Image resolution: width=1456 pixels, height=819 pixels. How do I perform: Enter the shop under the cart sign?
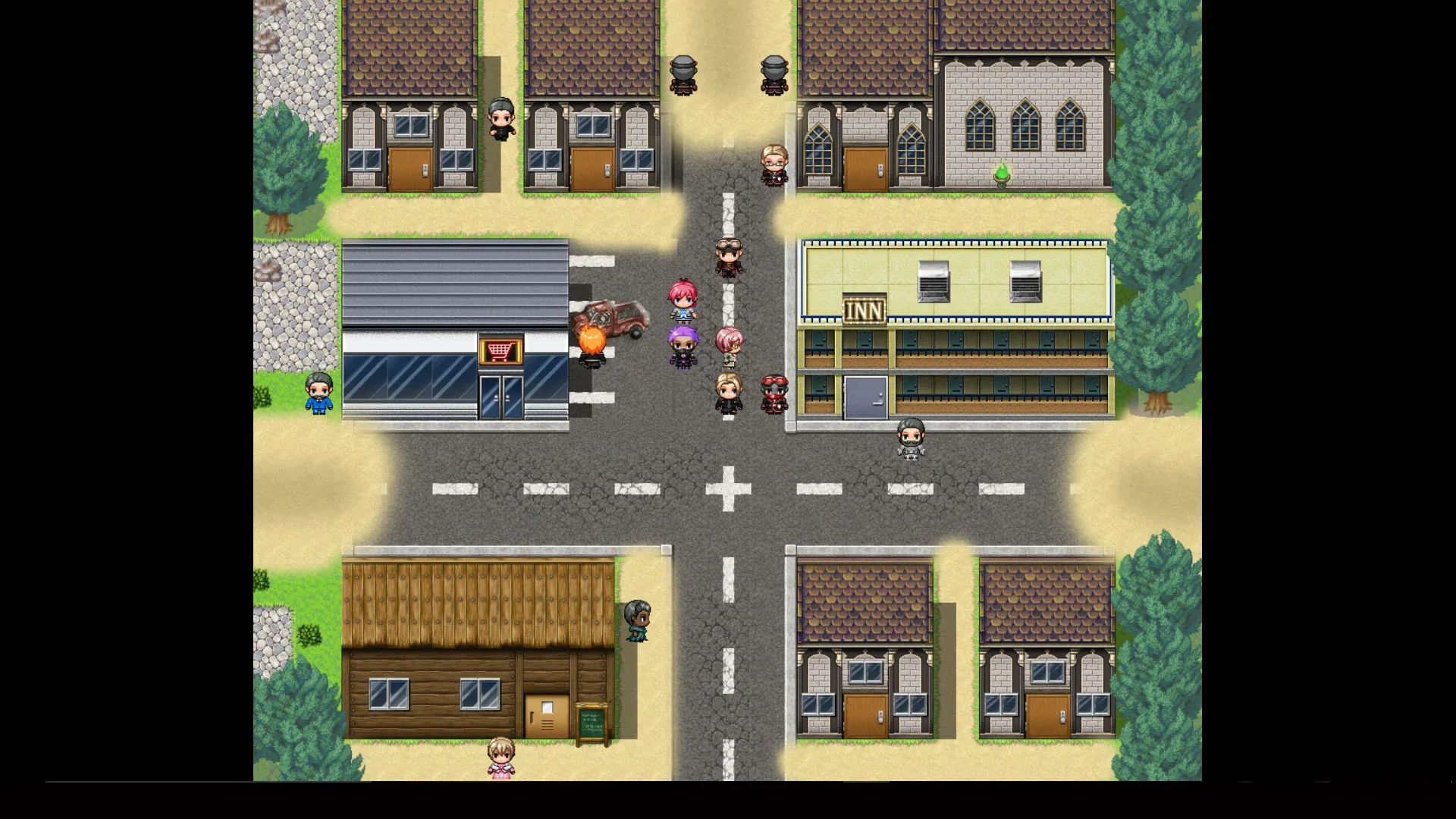500,397
